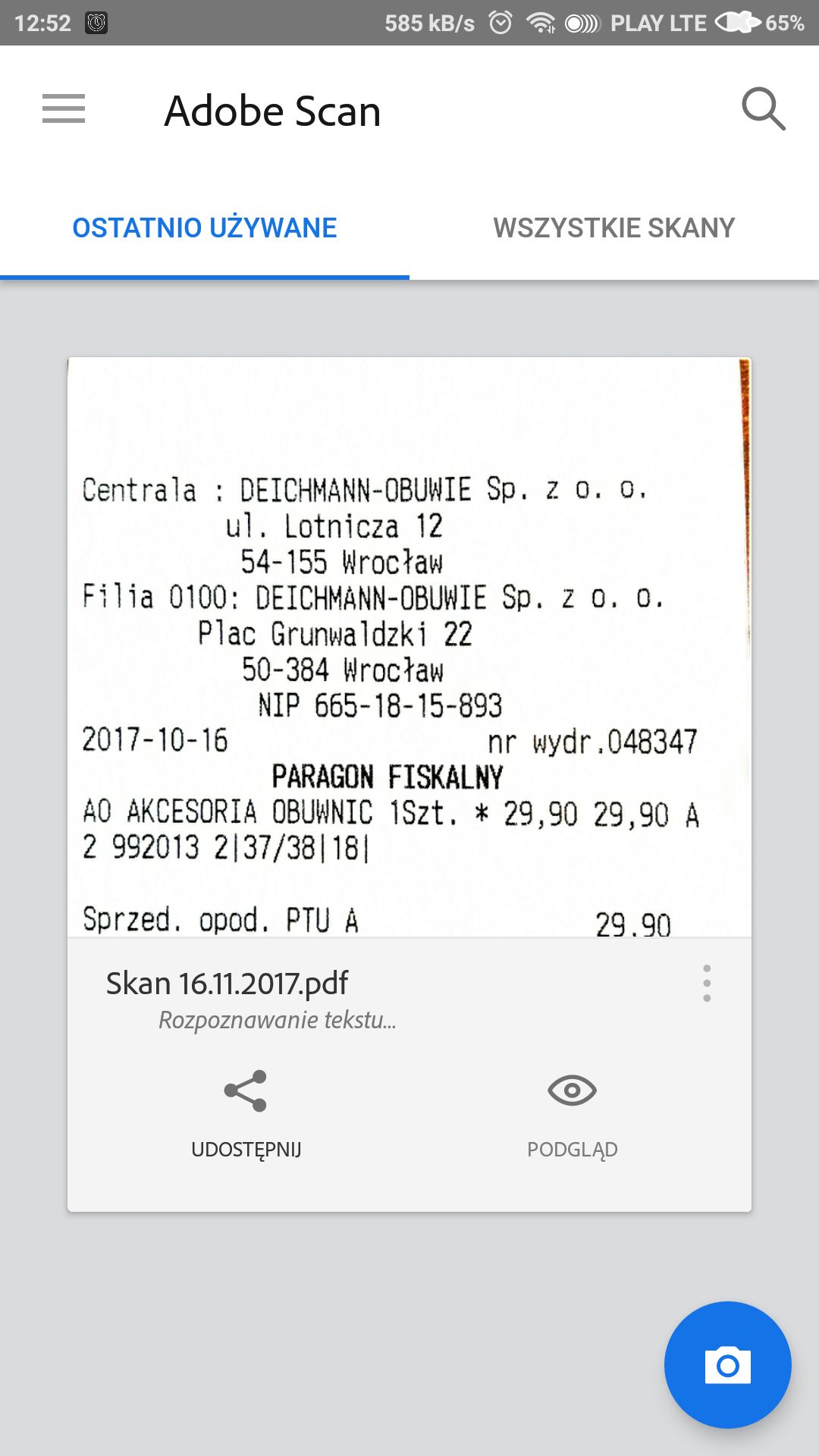Open the hamburger drawer menu
The height and width of the screenshot is (1456, 819).
[x=64, y=108]
